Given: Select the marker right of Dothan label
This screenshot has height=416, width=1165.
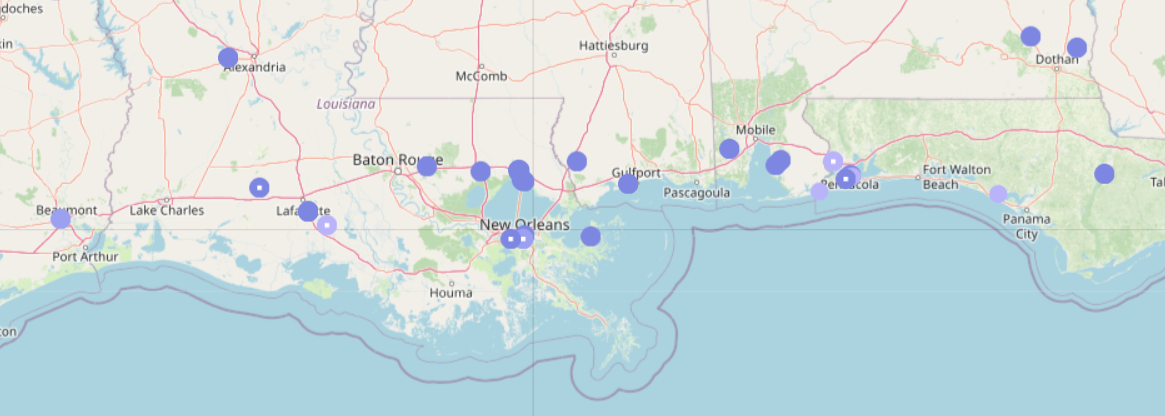Looking at the screenshot, I should click(x=1077, y=47).
